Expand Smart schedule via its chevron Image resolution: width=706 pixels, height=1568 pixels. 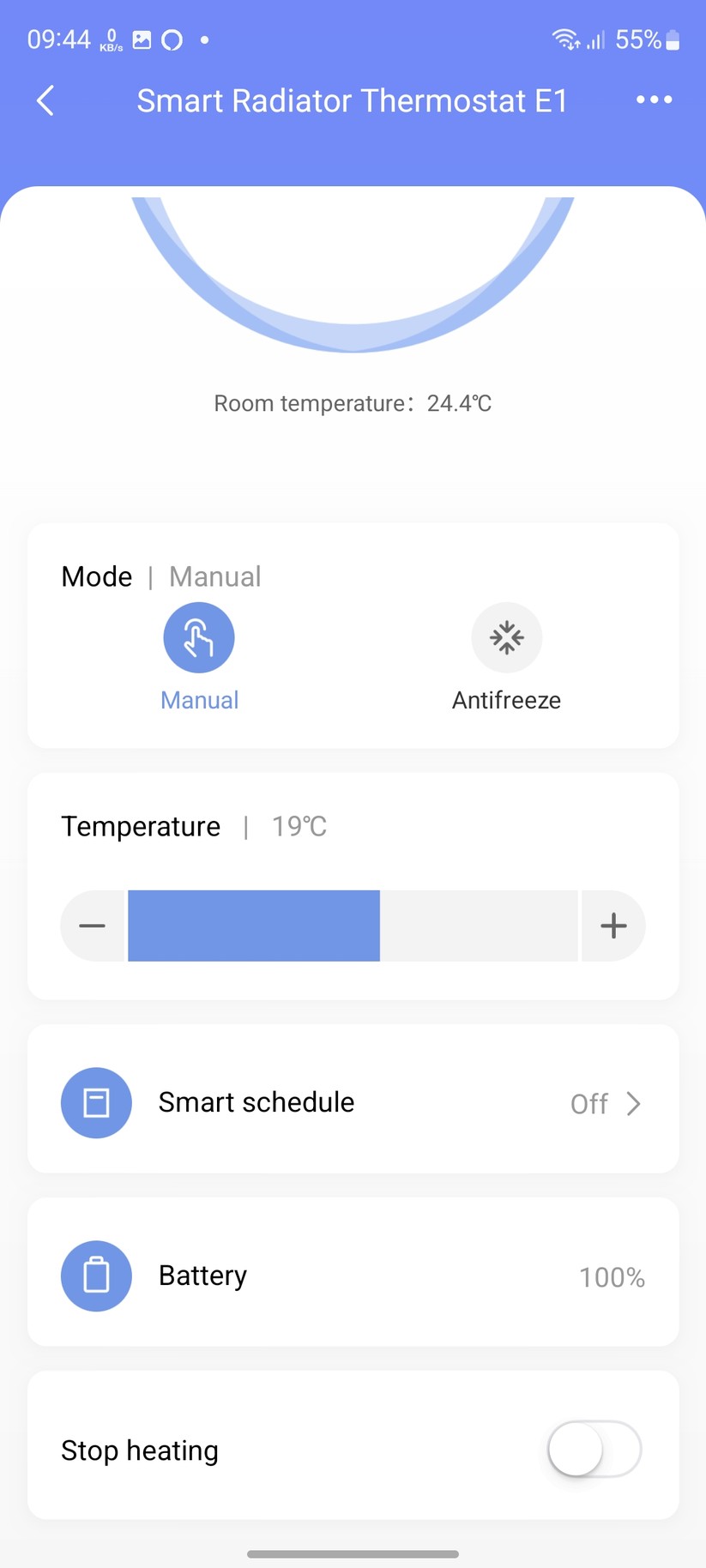(635, 1104)
